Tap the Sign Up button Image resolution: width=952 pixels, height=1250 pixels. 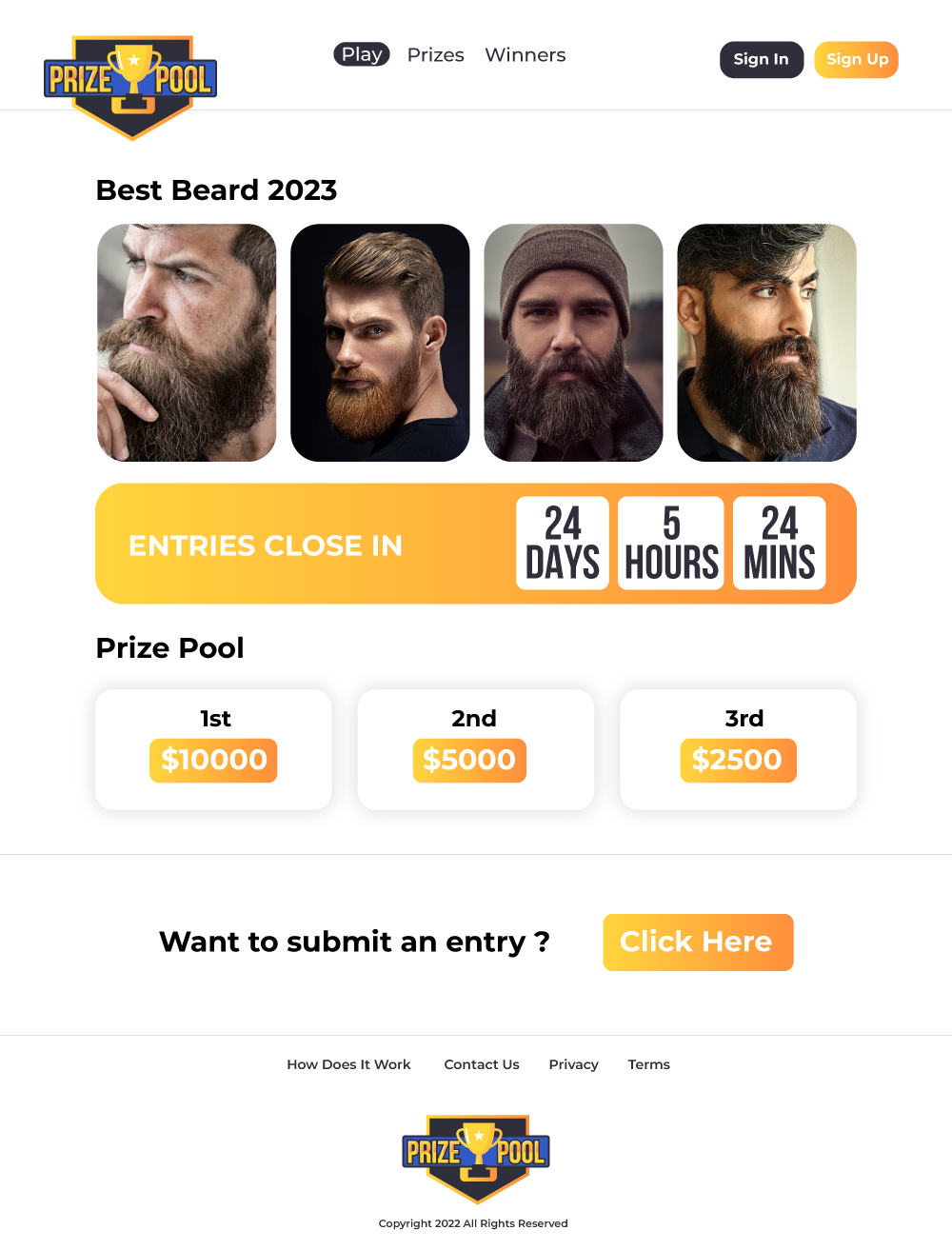pyautogui.click(x=856, y=59)
